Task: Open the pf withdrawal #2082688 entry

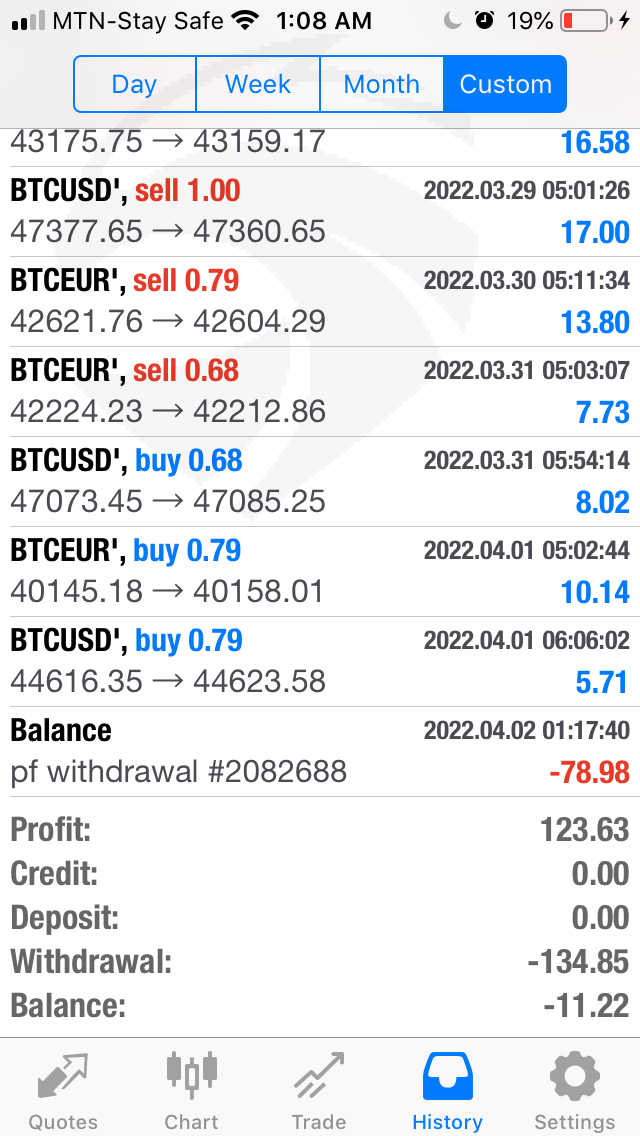Action: pyautogui.click(x=320, y=752)
